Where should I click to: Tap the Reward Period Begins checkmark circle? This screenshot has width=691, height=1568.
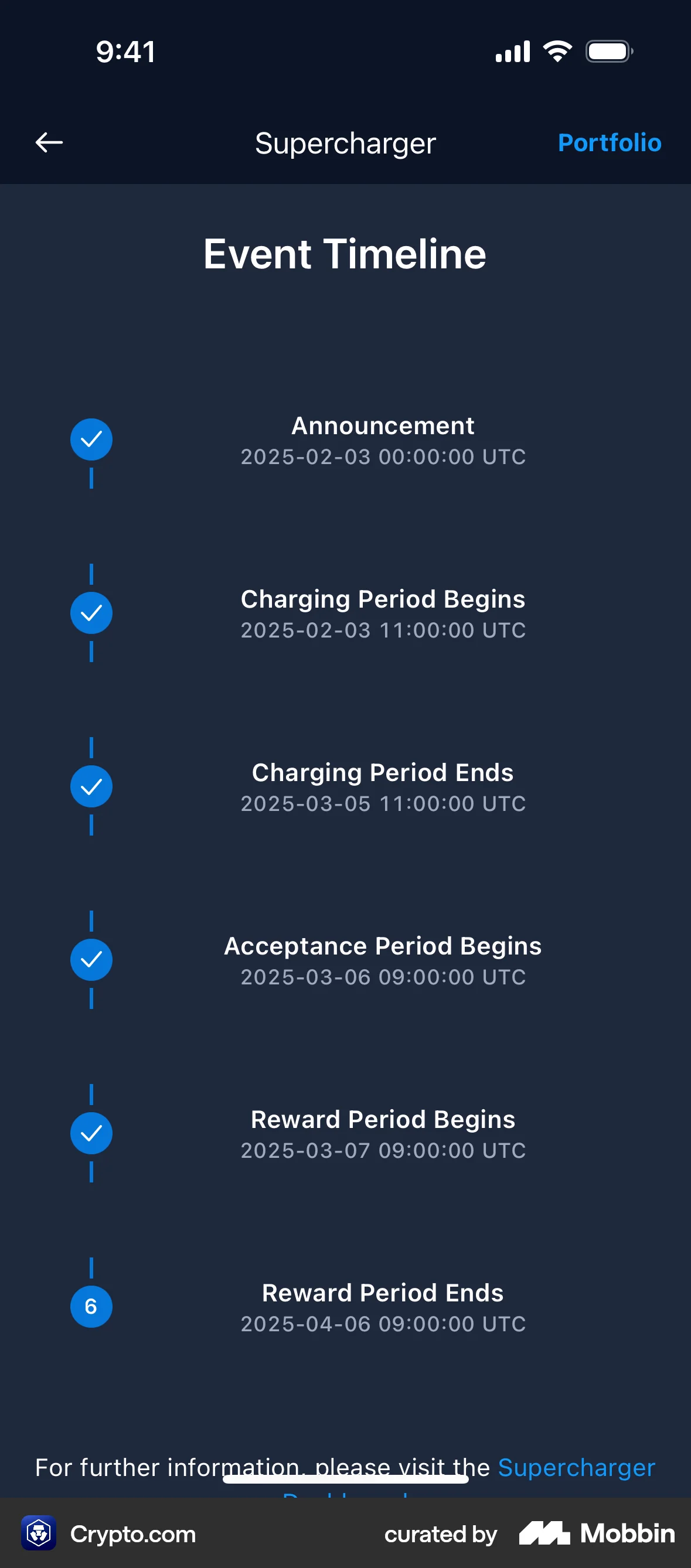91,1133
